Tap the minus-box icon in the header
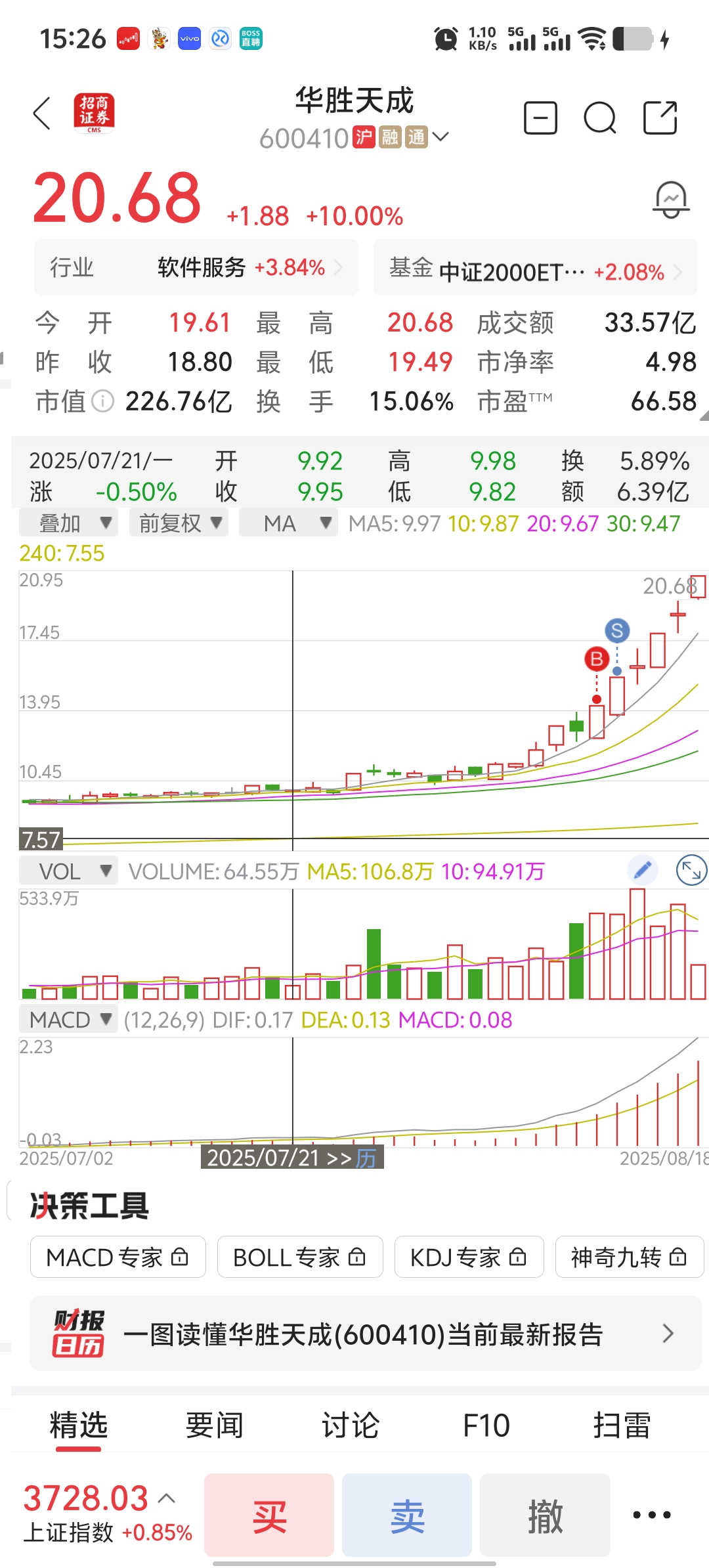The width and height of the screenshot is (709, 1568). [540, 119]
